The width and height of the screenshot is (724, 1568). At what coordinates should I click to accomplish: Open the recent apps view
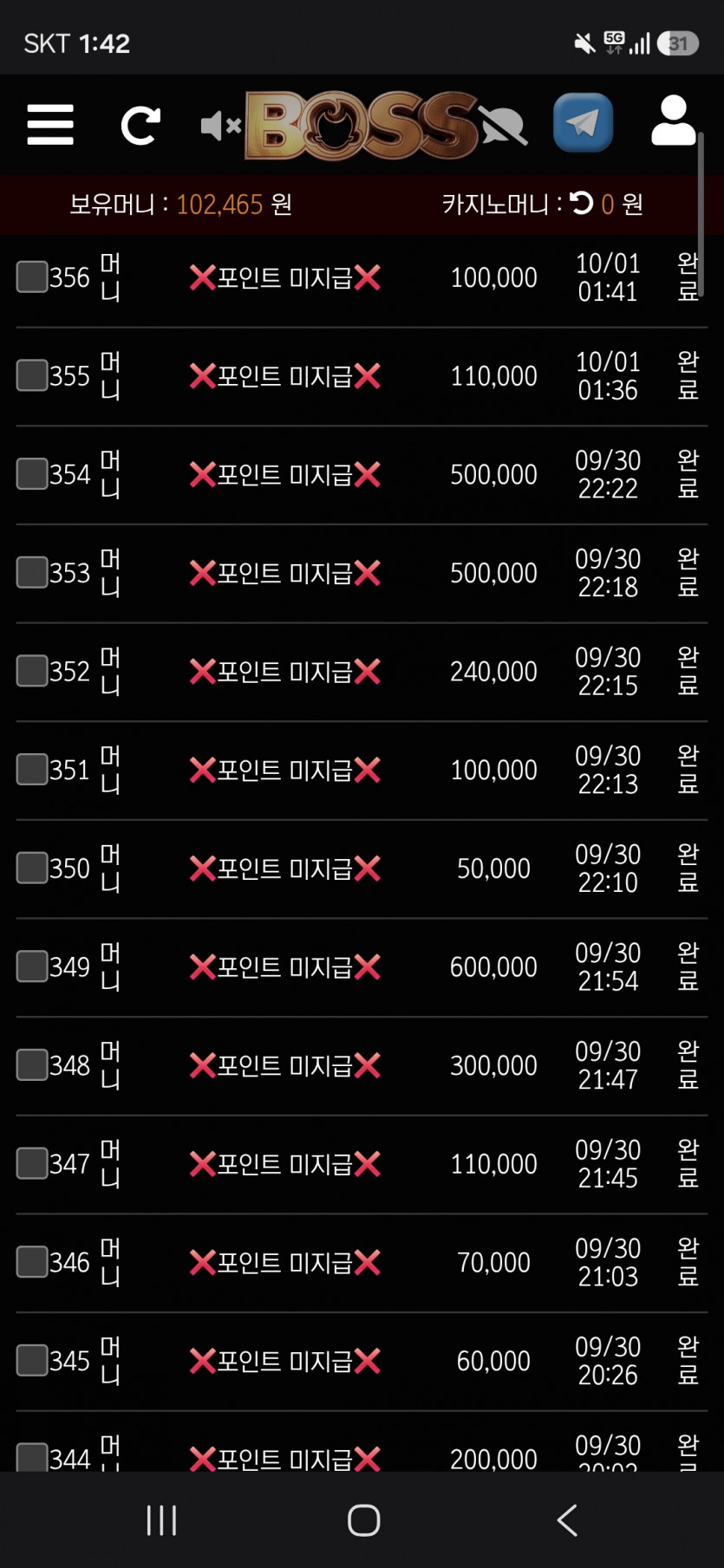[161, 1519]
